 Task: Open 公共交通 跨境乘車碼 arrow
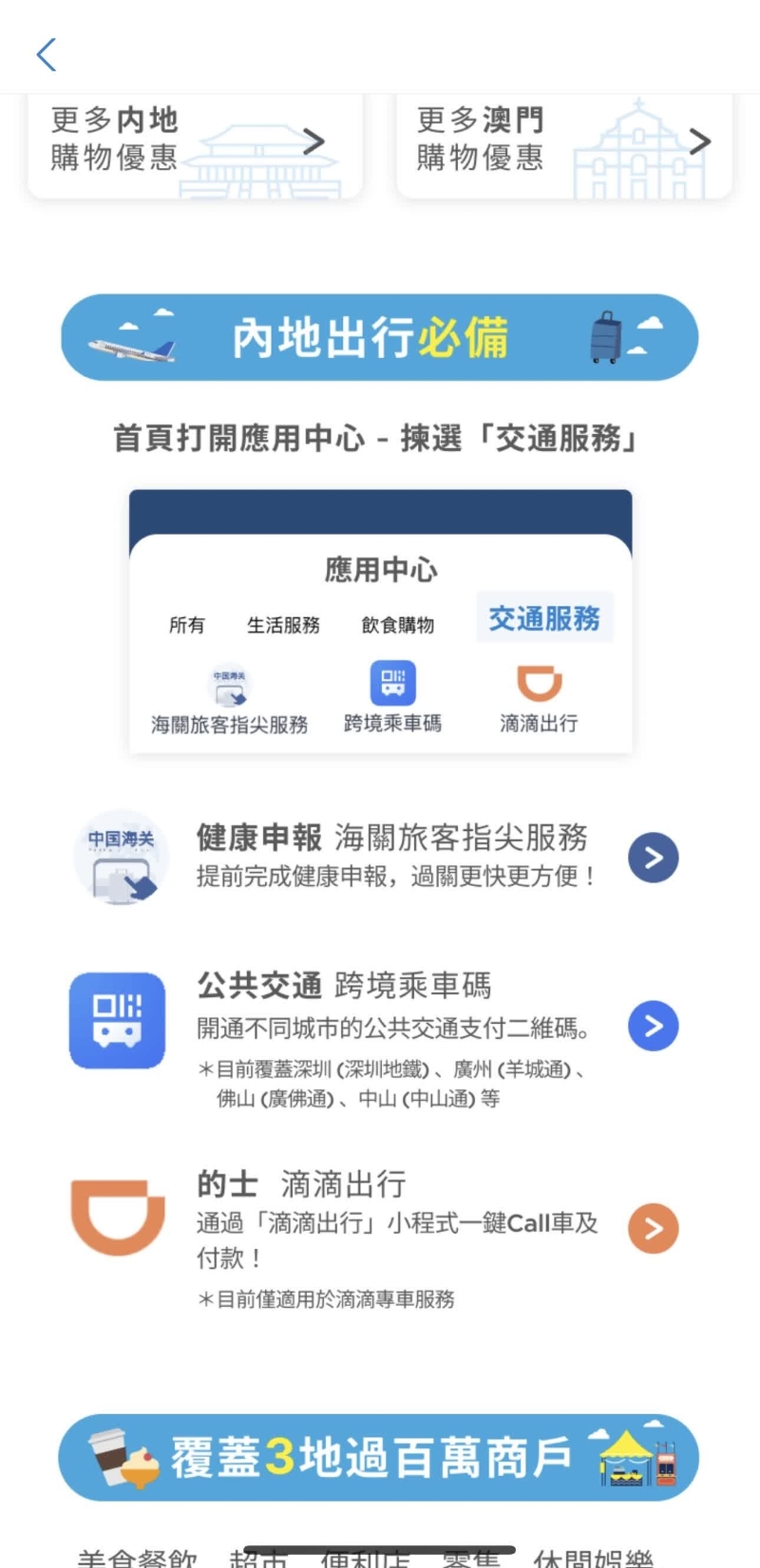coord(653,1026)
